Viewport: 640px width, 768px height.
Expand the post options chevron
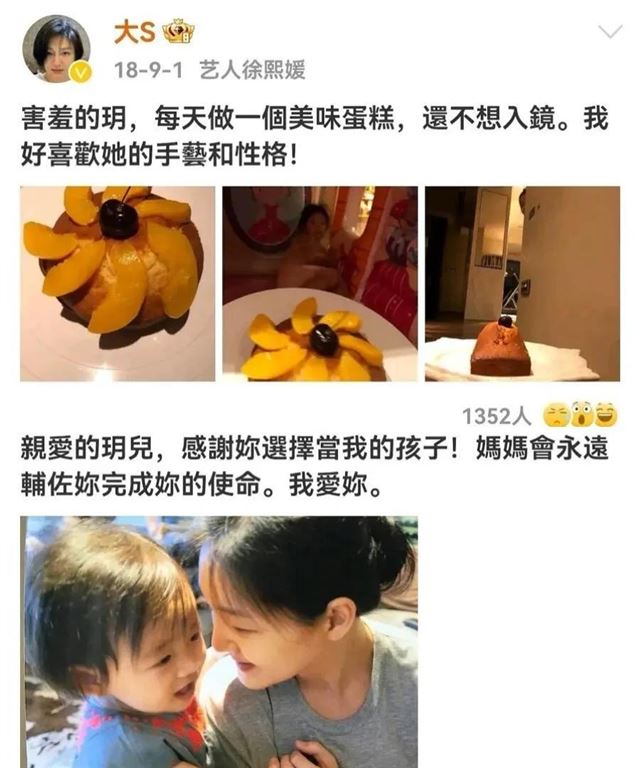click(x=609, y=32)
